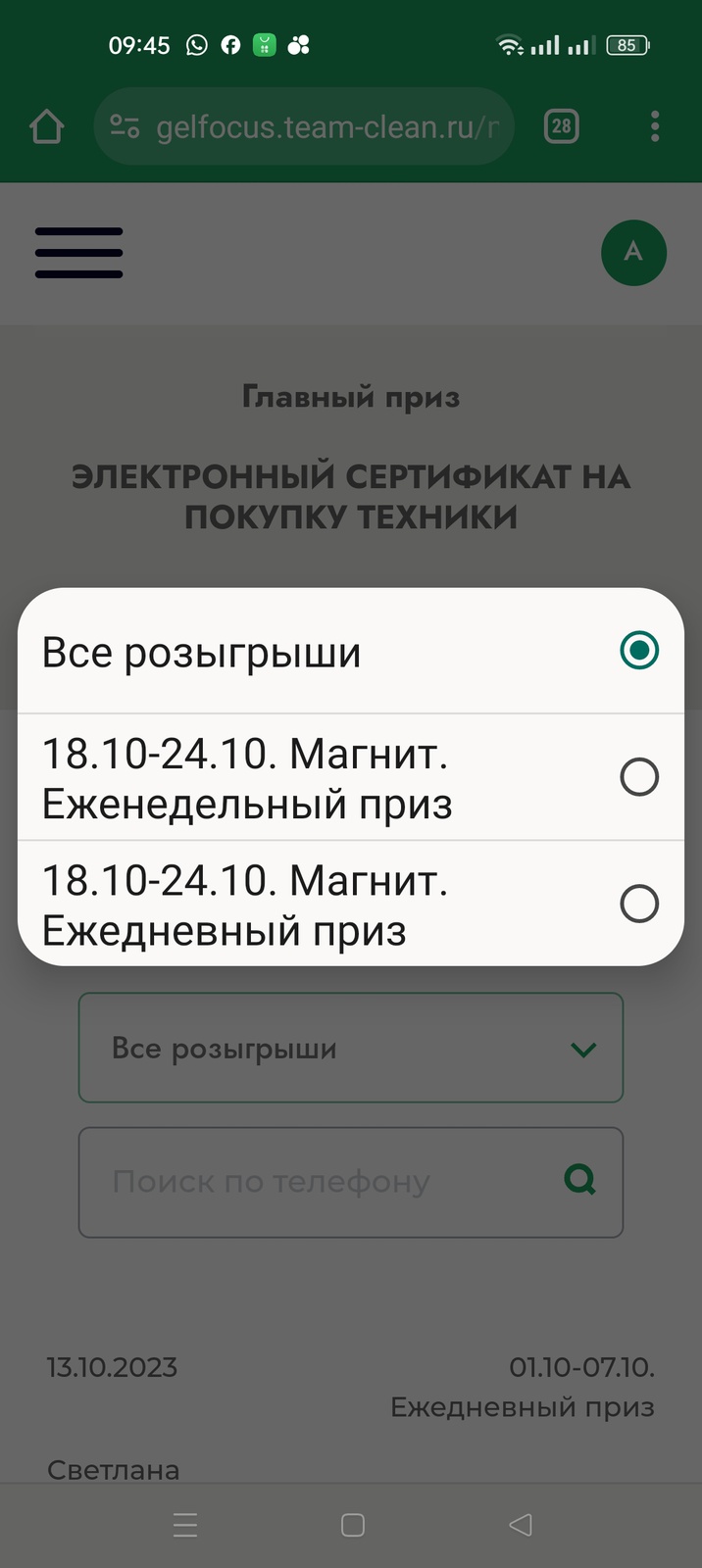The width and height of the screenshot is (702, 1568).
Task: Tap the system back button
Action: point(521,1525)
